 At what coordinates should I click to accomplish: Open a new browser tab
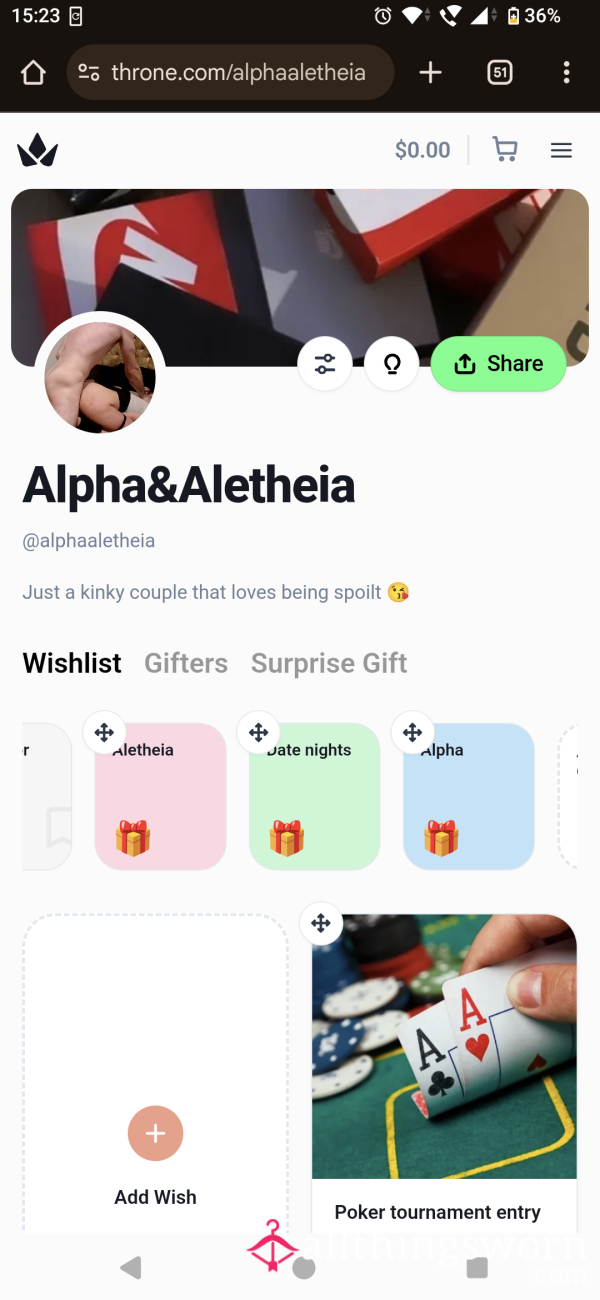(430, 72)
